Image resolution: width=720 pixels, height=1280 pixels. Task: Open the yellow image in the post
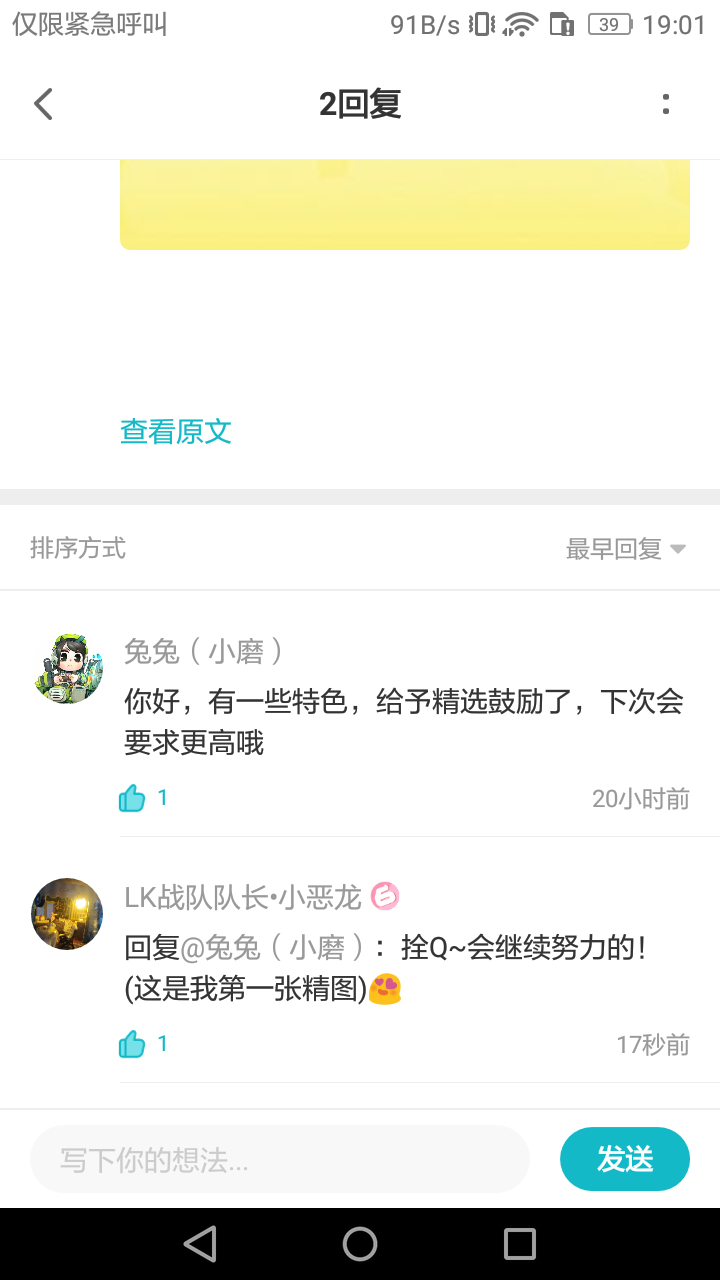click(405, 204)
